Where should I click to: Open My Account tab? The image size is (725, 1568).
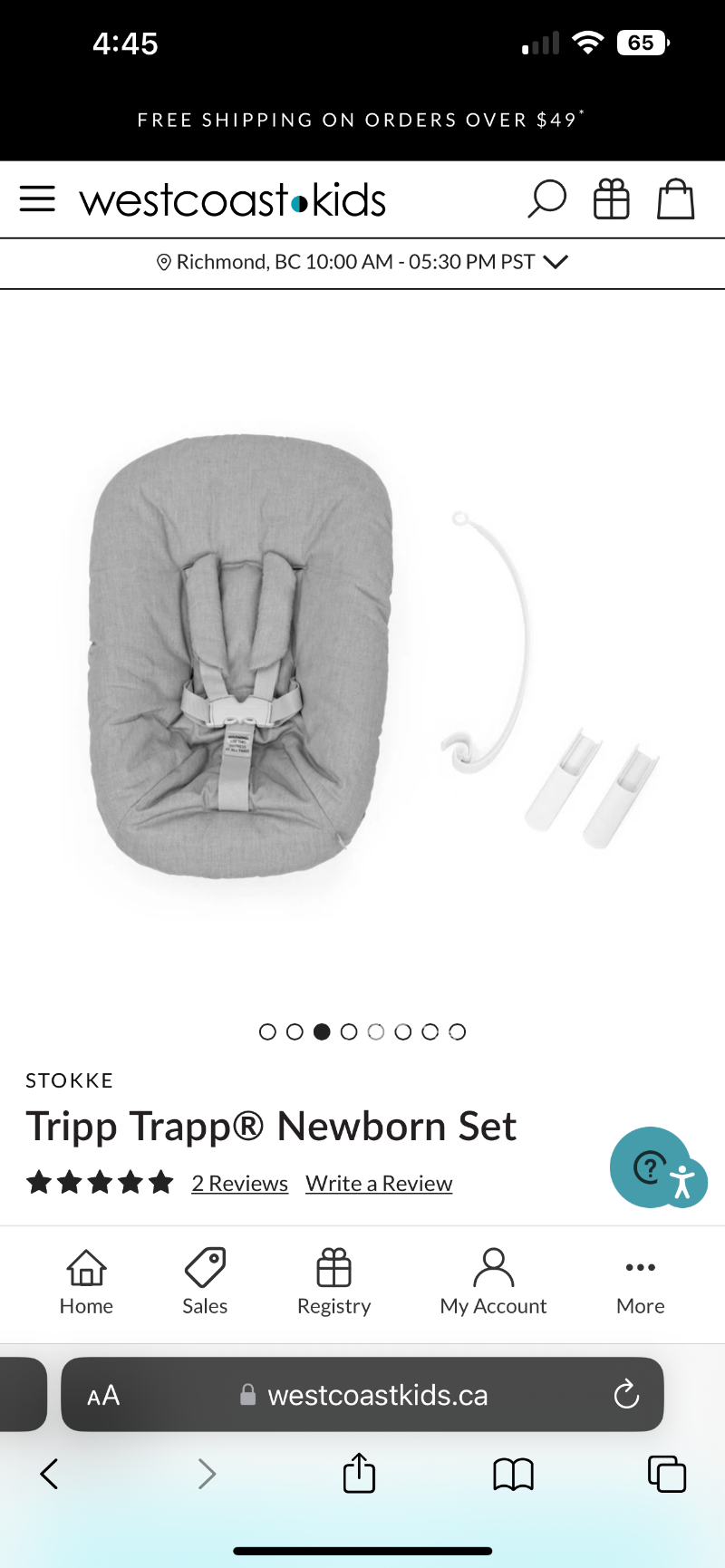coord(493,1282)
